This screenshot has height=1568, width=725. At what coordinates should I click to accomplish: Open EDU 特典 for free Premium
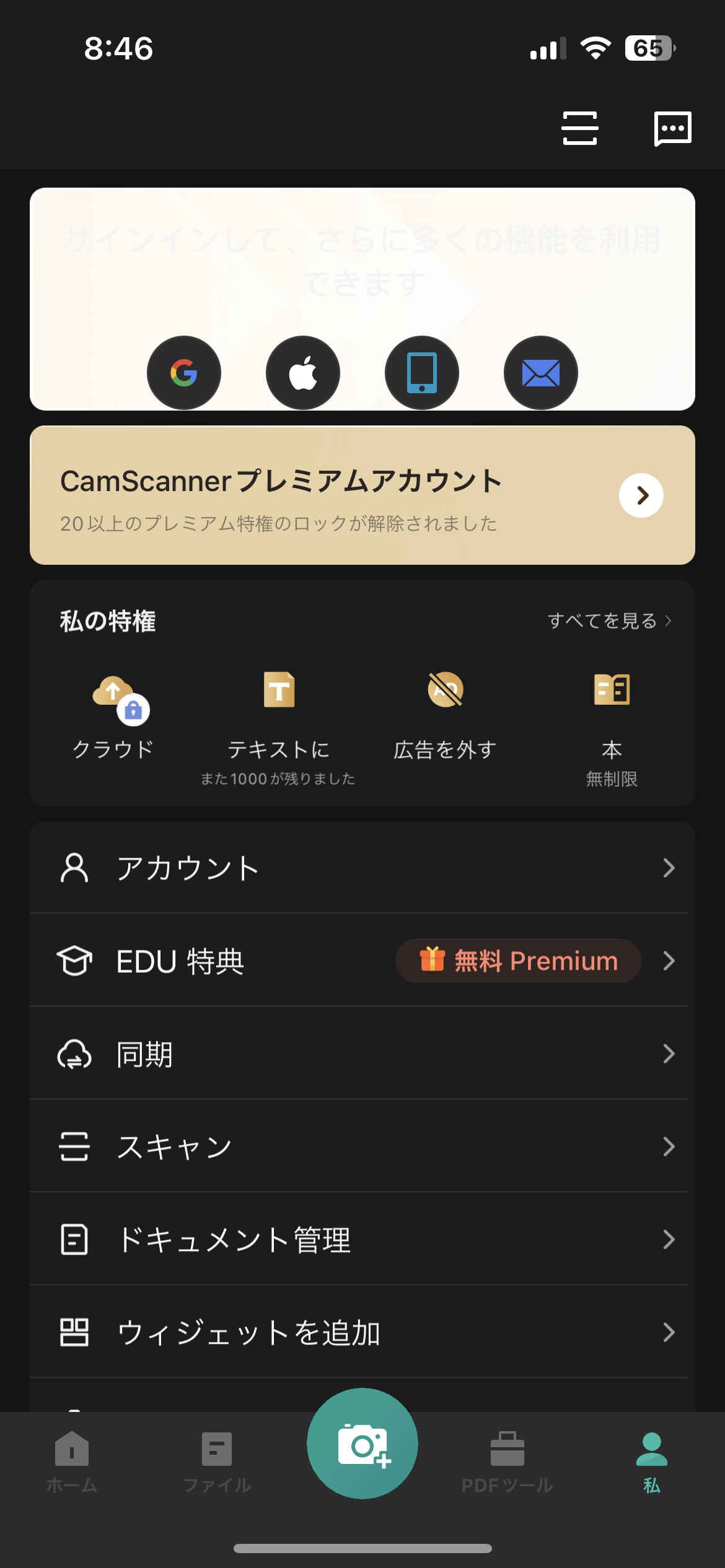362,960
